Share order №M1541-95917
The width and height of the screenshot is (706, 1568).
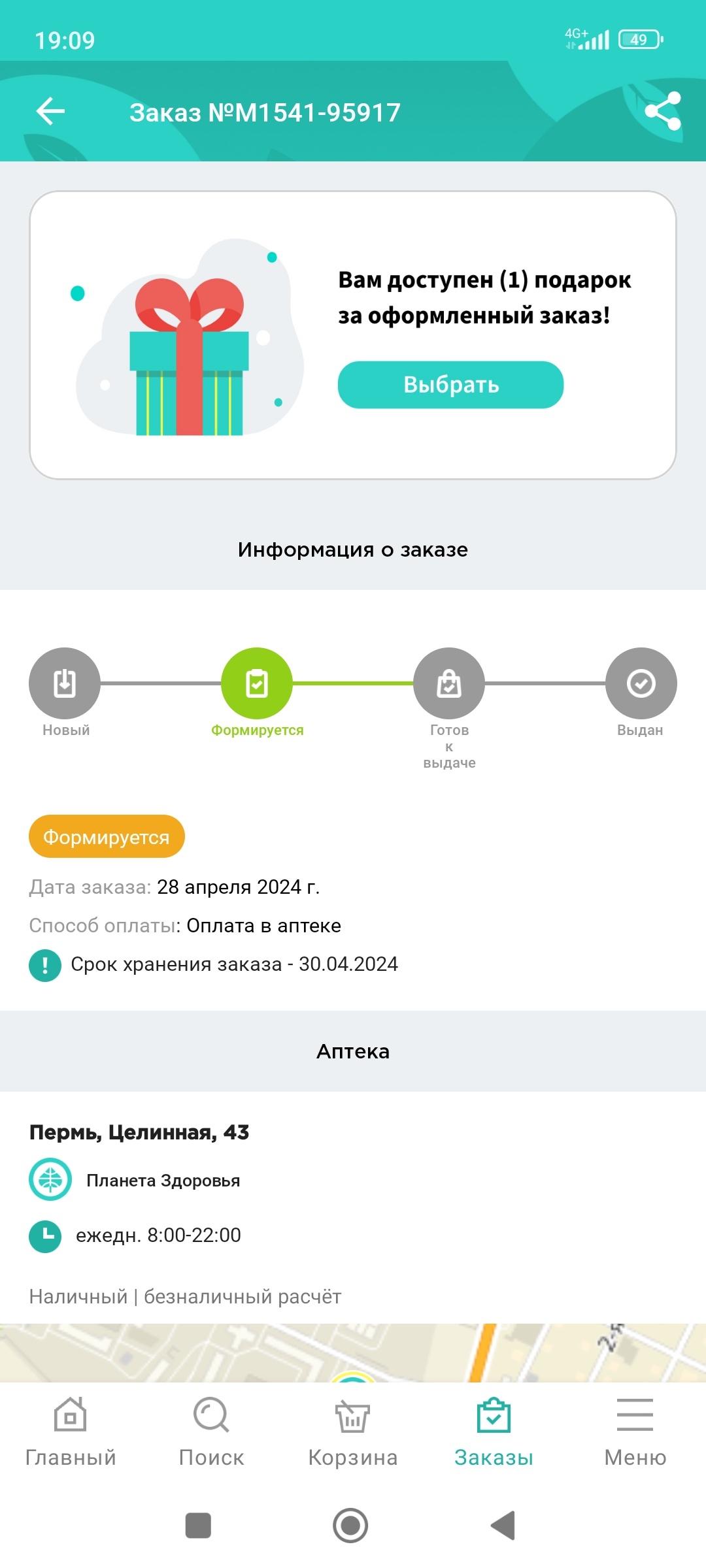coord(662,111)
